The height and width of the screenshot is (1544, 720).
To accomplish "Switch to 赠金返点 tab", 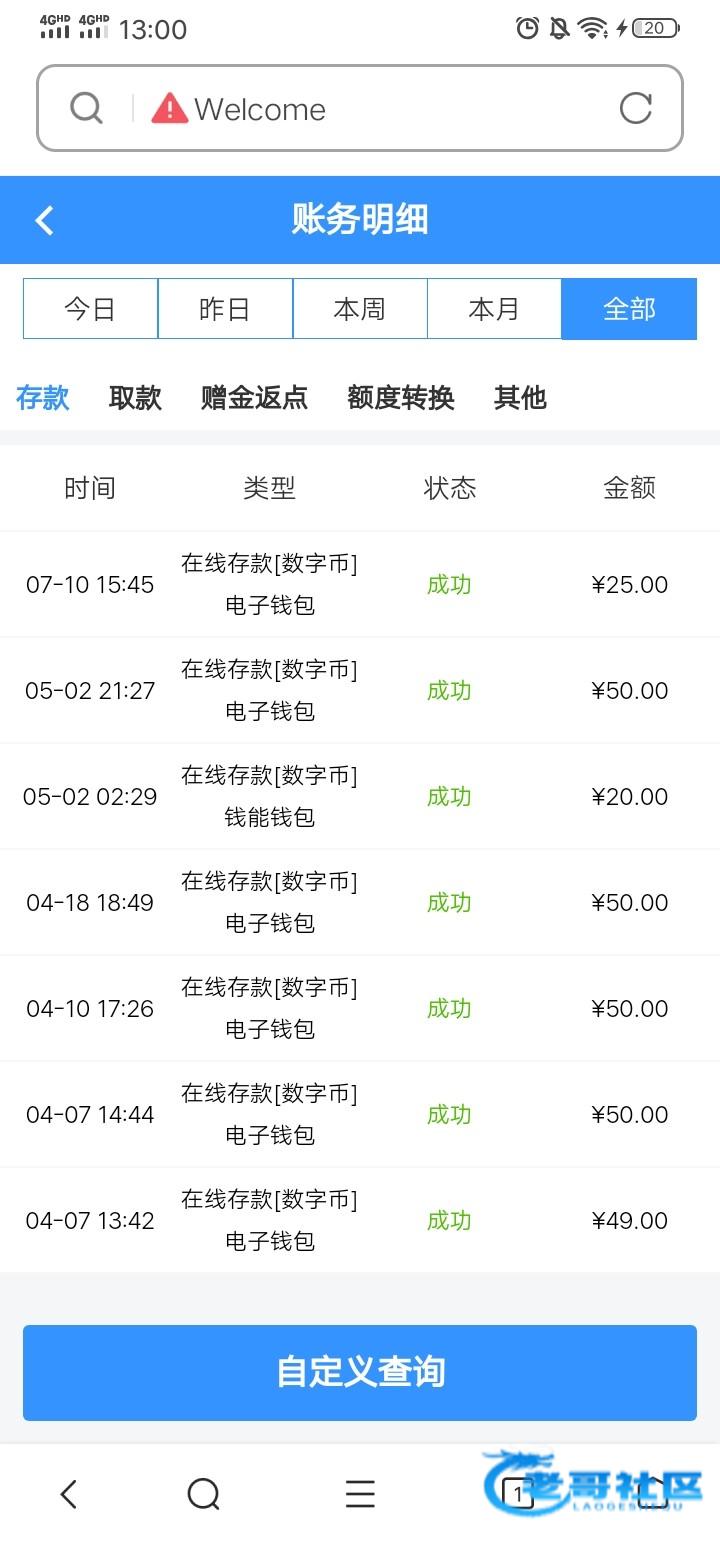I will 254,398.
